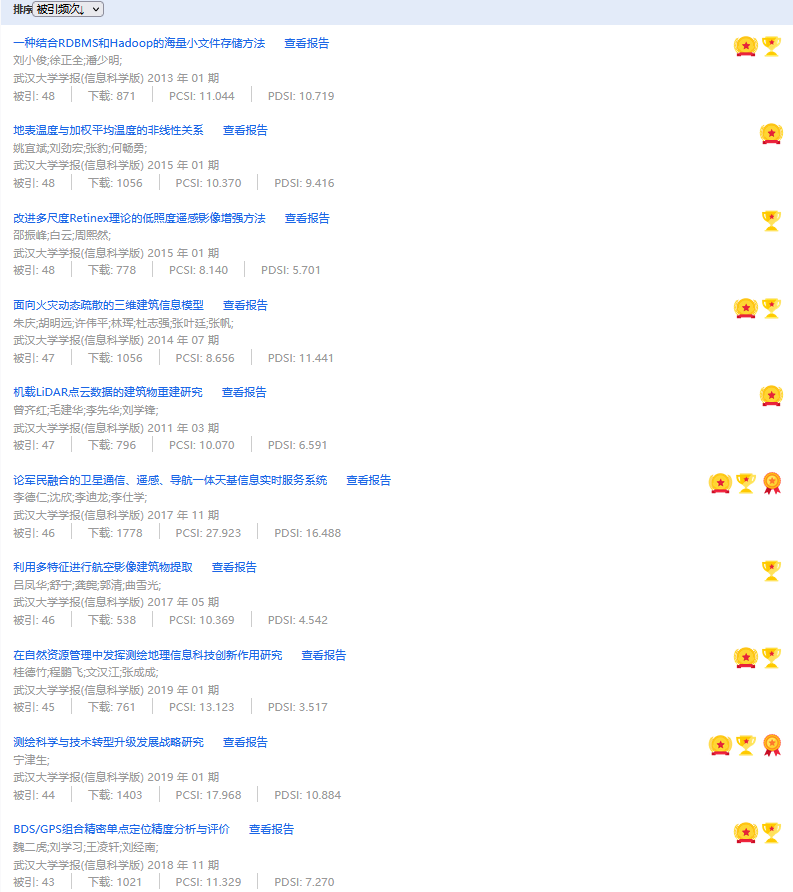View report for 测绘科学与技术转型升级发展战略研究
This screenshot has height=892, width=793.
(x=245, y=742)
